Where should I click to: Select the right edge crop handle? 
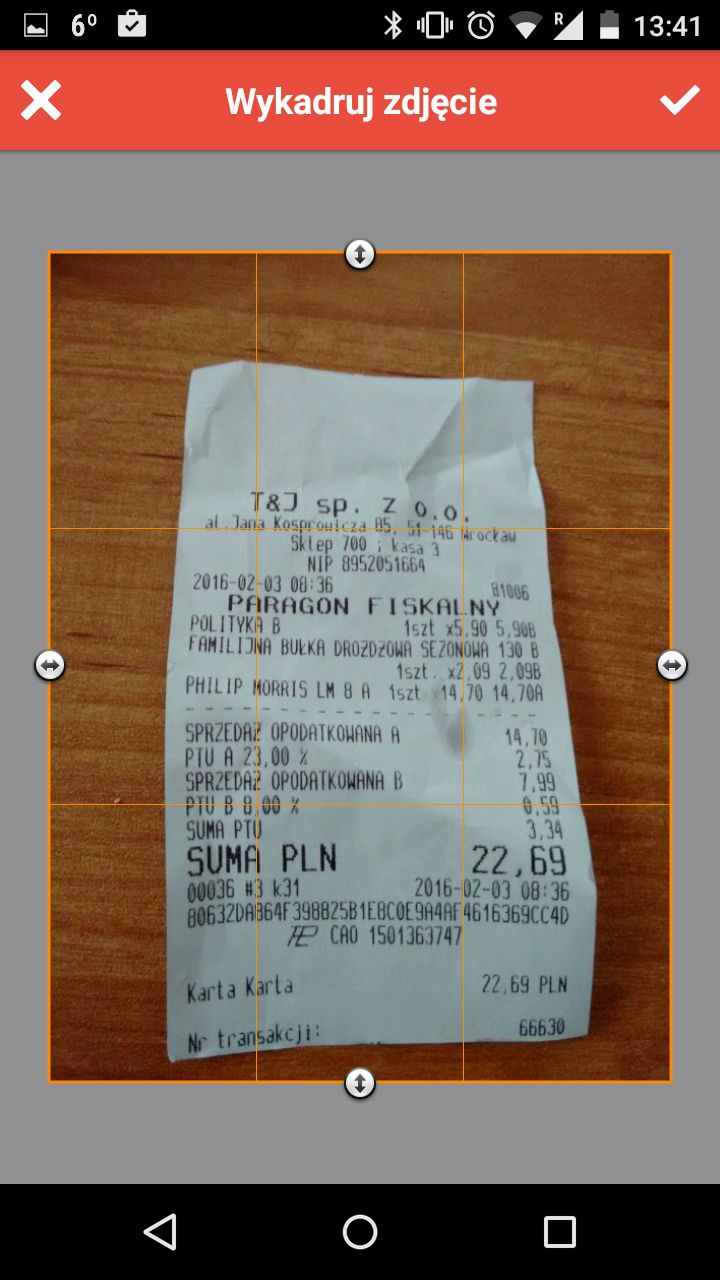(672, 665)
